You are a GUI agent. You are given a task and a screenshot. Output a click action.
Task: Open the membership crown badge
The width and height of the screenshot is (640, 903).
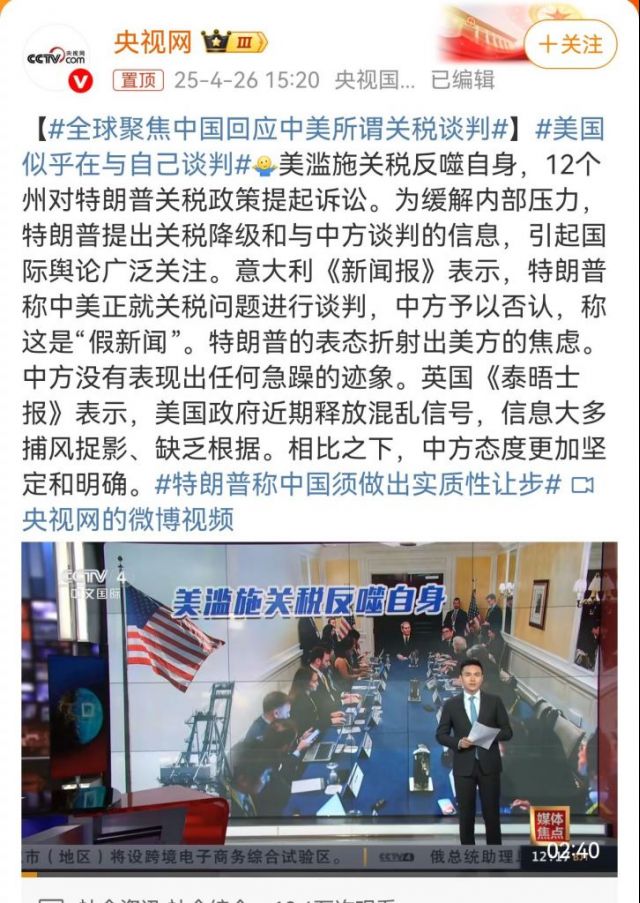233,43
